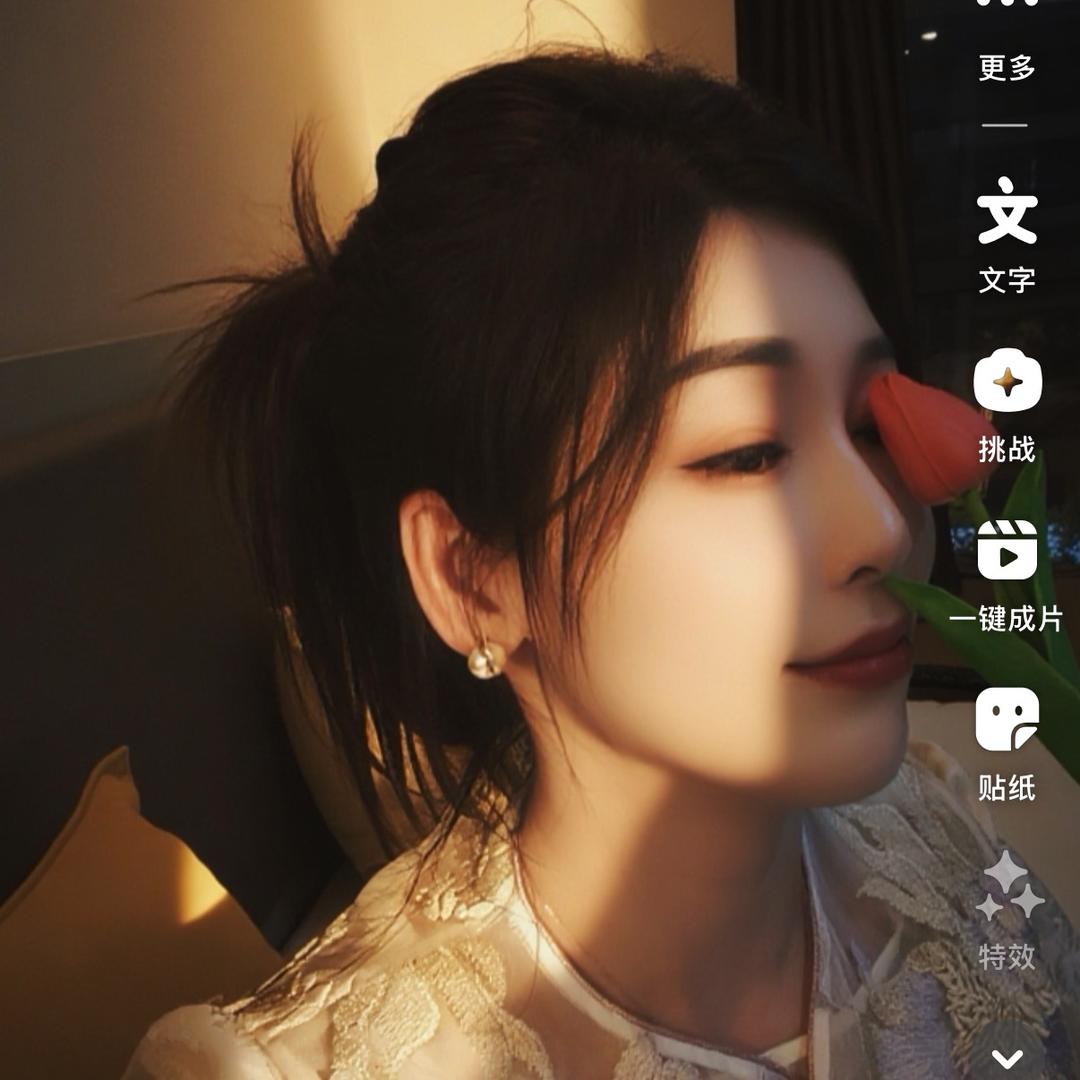
Task: Open the 挑战 challenge option
Action: pyautogui.click(x=1007, y=405)
